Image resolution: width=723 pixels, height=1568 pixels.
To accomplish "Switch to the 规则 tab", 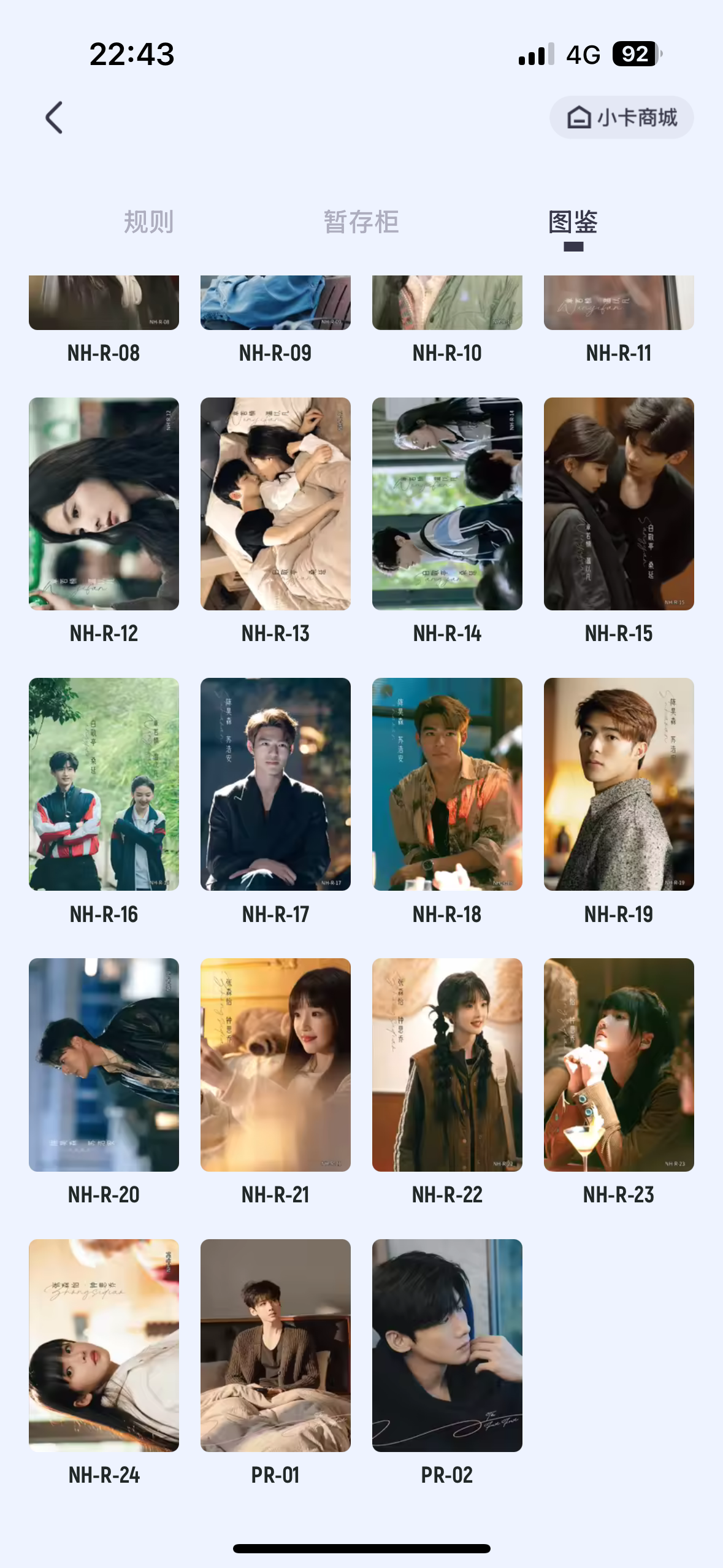I will coord(148,221).
